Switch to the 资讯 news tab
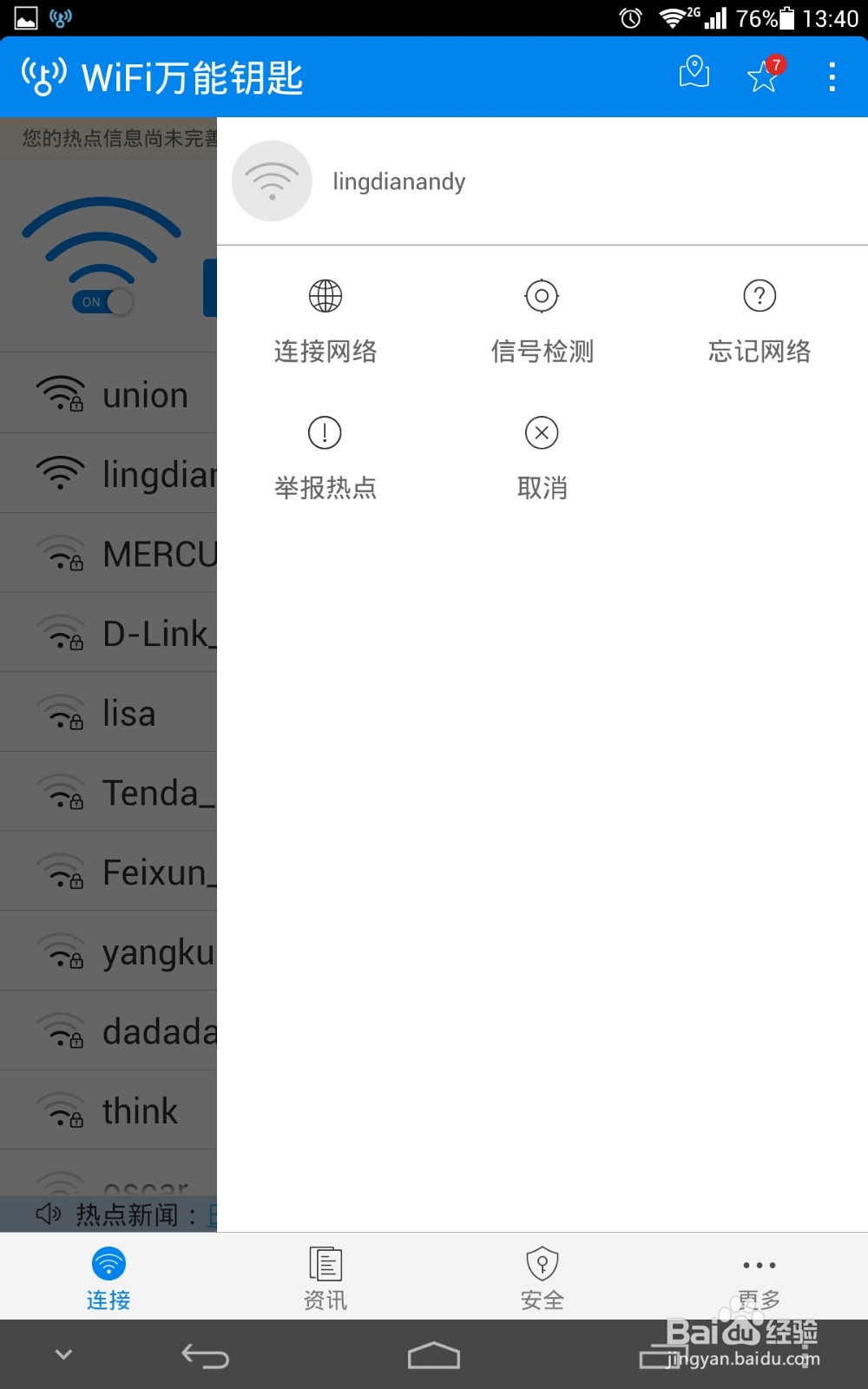The height and width of the screenshot is (1389, 868). (x=325, y=1276)
